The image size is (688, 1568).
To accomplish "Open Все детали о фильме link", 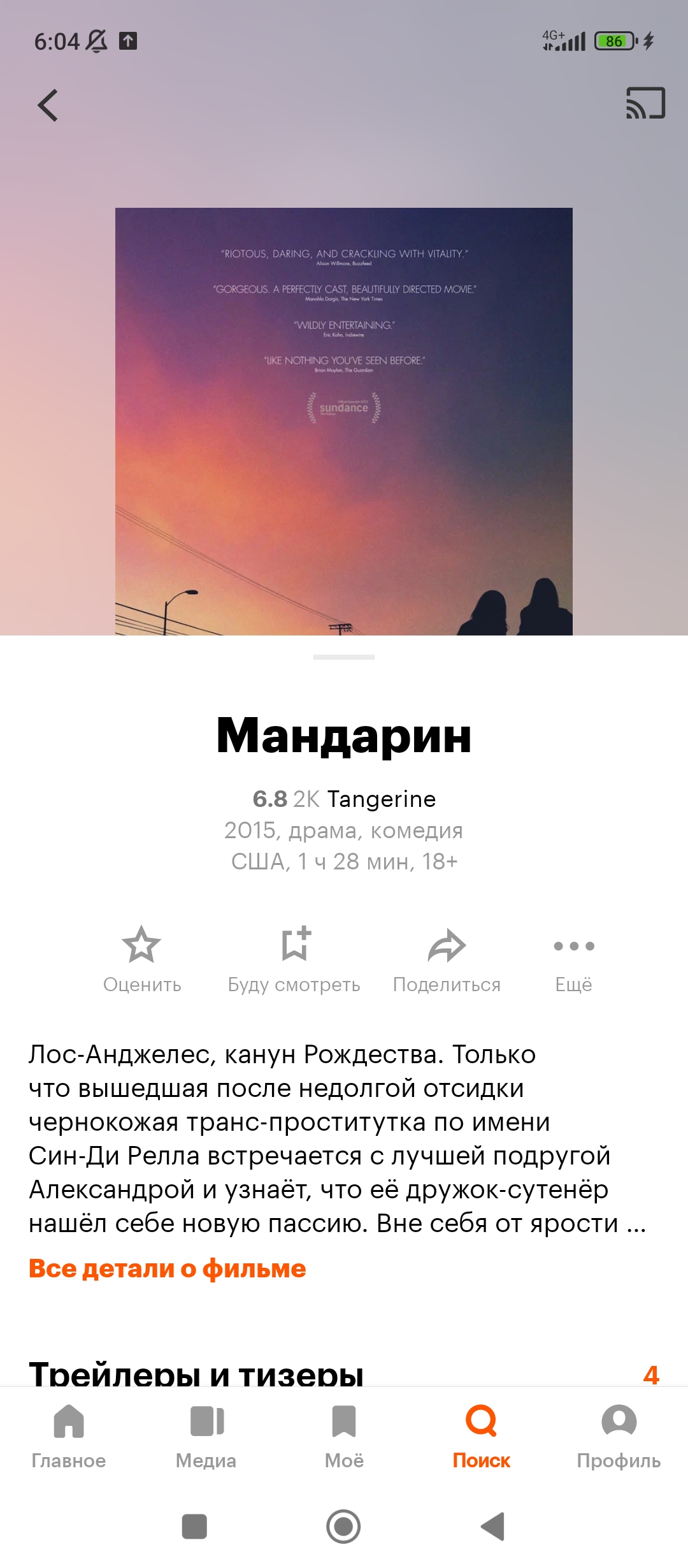I will (168, 1268).
